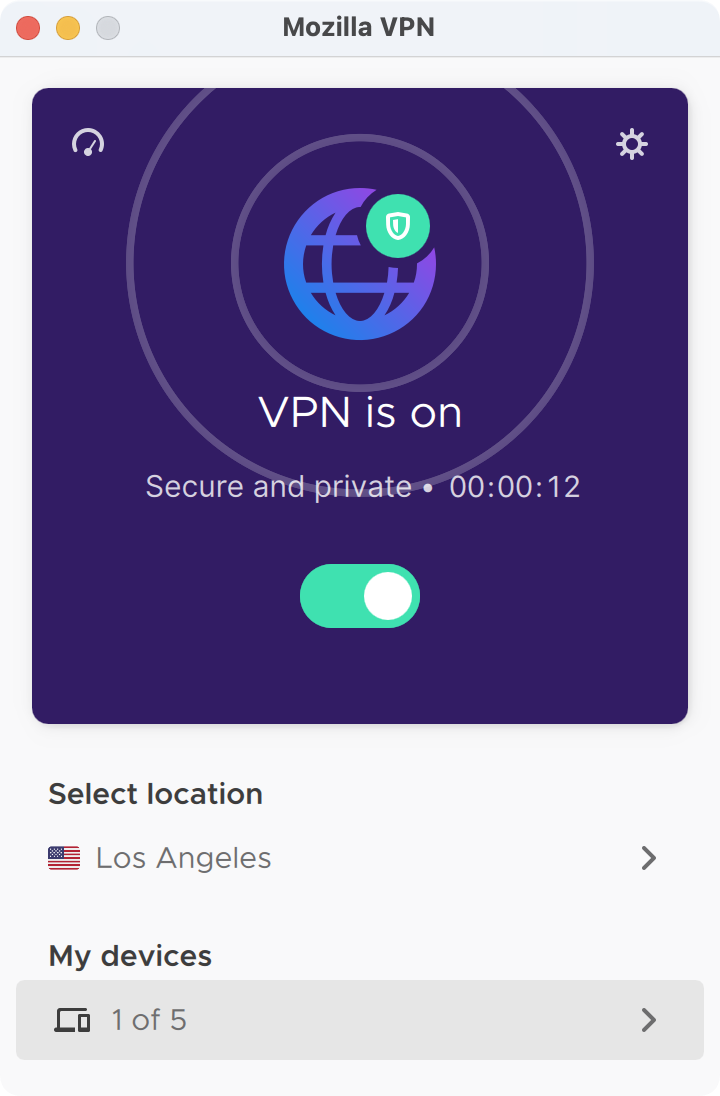Open the settings gear
The image size is (720, 1096).
(631, 144)
